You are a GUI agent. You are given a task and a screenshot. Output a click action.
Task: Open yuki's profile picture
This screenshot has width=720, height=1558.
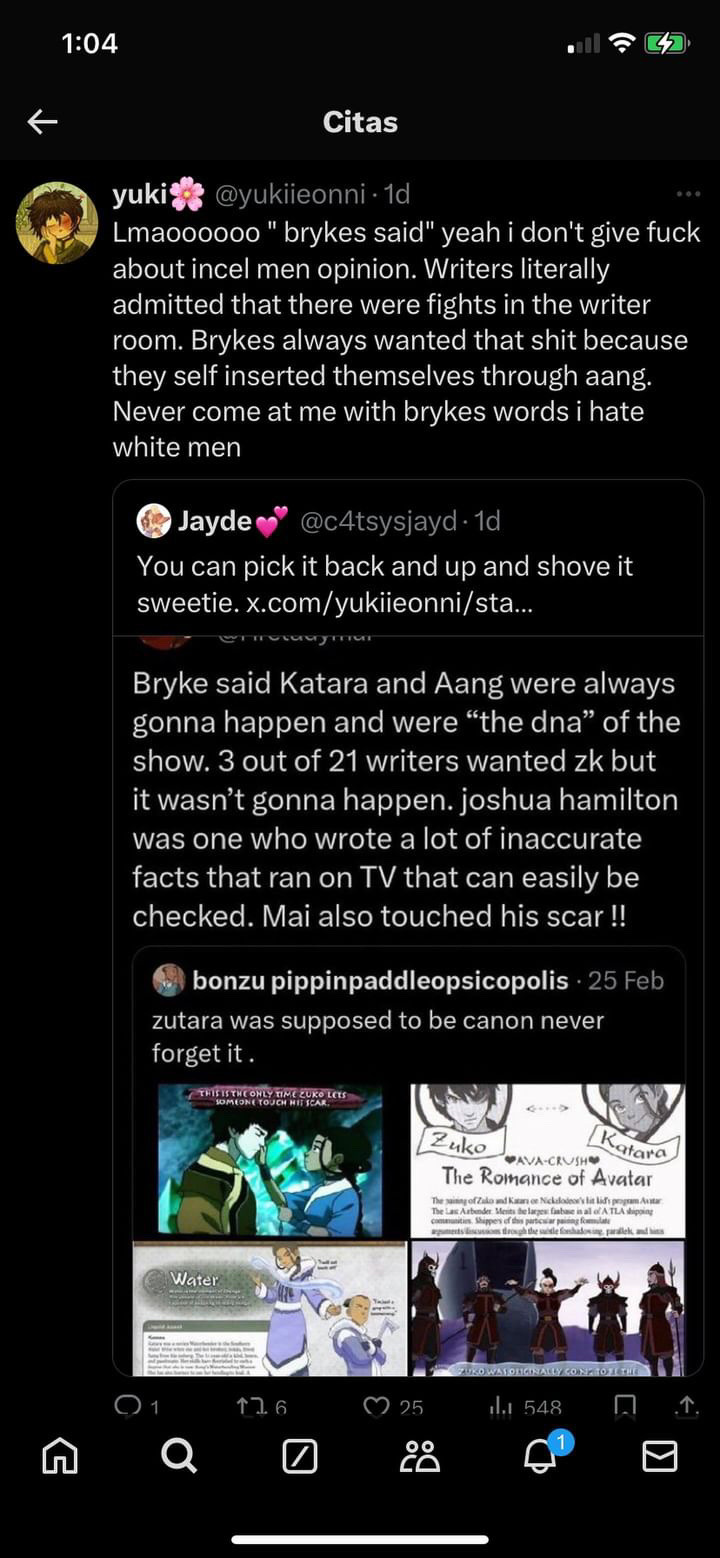pyautogui.click(x=57, y=223)
